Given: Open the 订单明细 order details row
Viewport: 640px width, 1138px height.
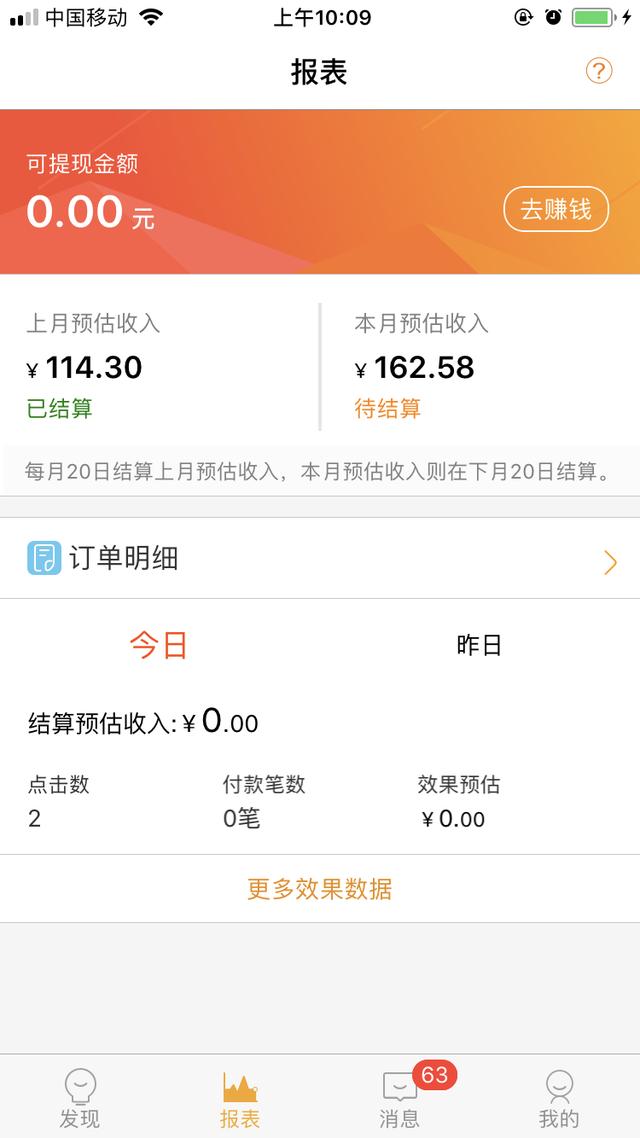Looking at the screenshot, I should 320,559.
